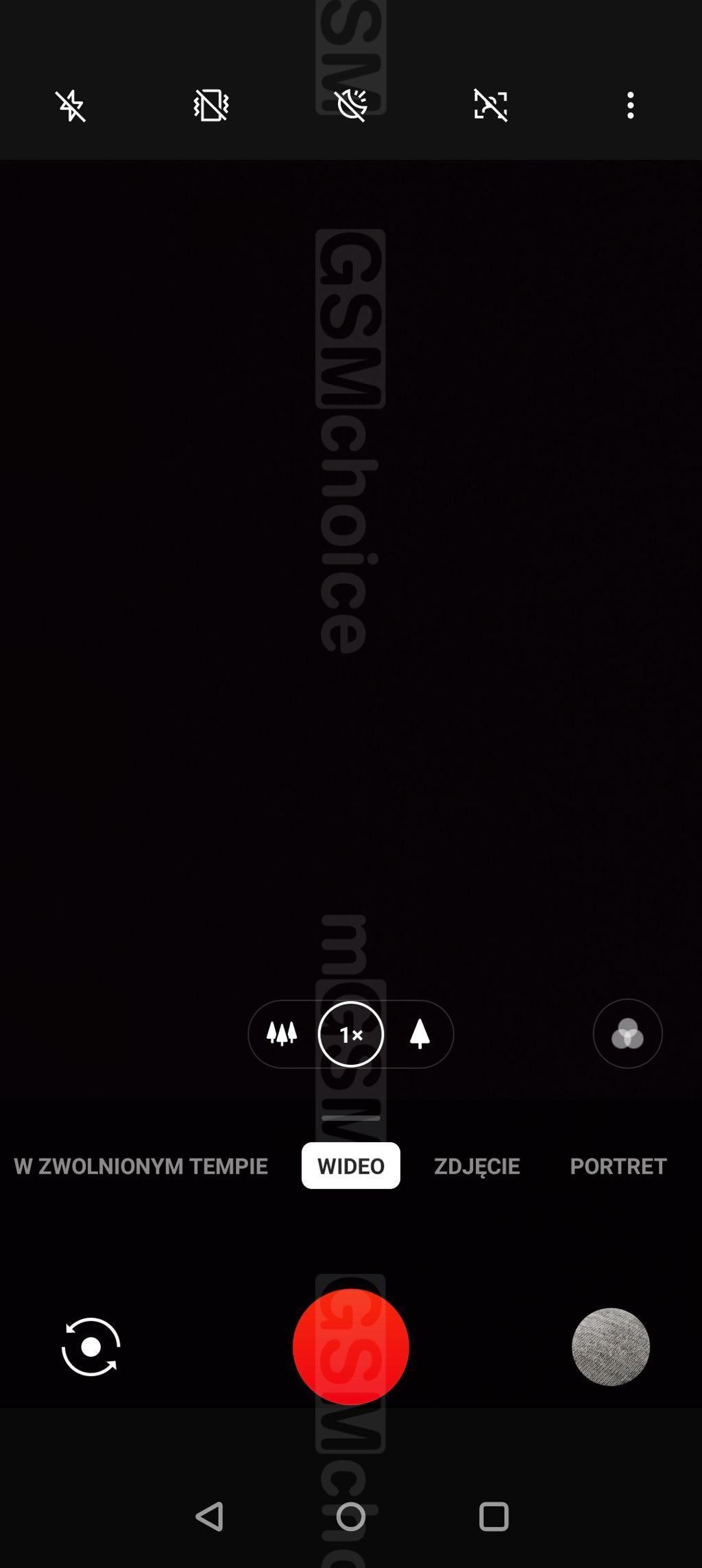Viewport: 702px width, 1568px height.
Task: Toggle the night mode icon
Action: point(352,106)
